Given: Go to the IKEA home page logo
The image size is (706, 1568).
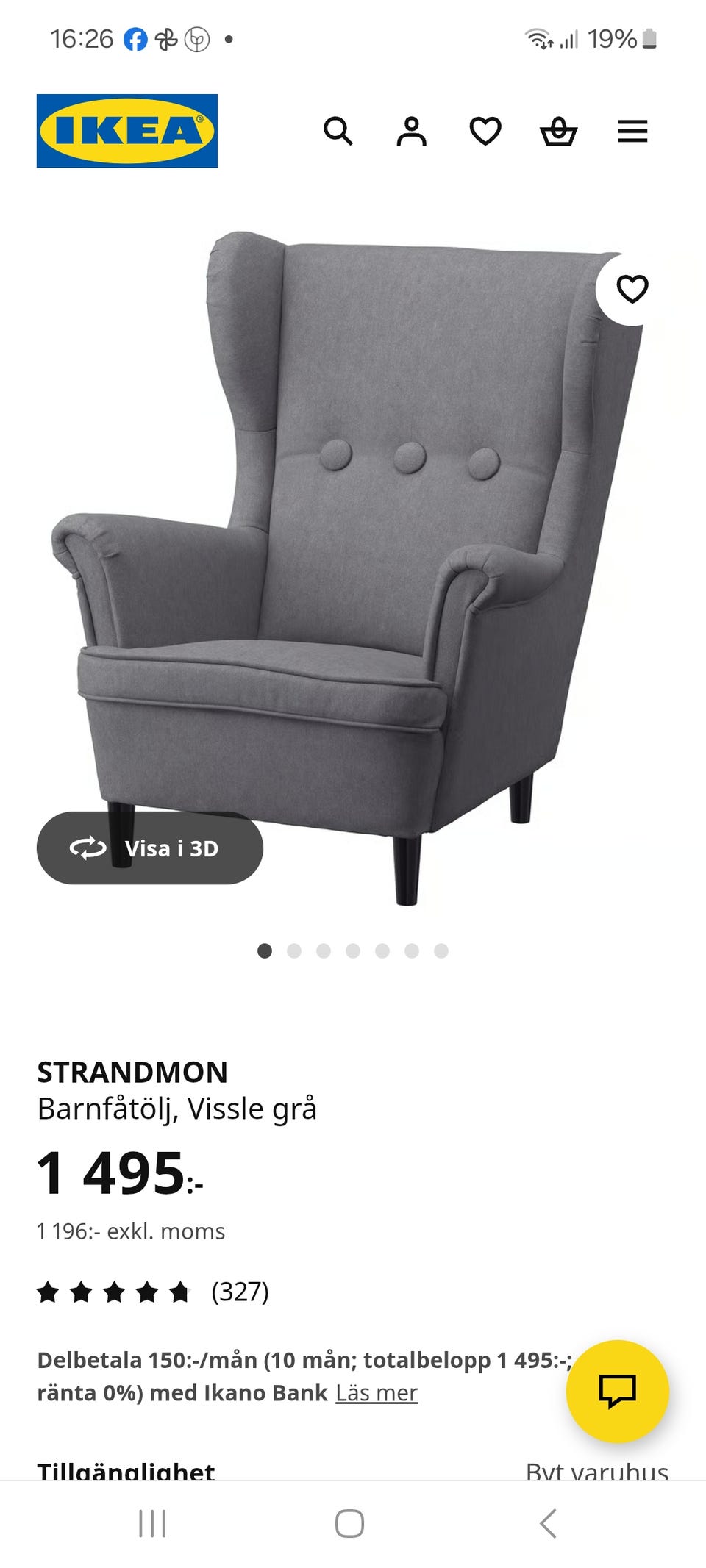Looking at the screenshot, I should click(x=127, y=131).
